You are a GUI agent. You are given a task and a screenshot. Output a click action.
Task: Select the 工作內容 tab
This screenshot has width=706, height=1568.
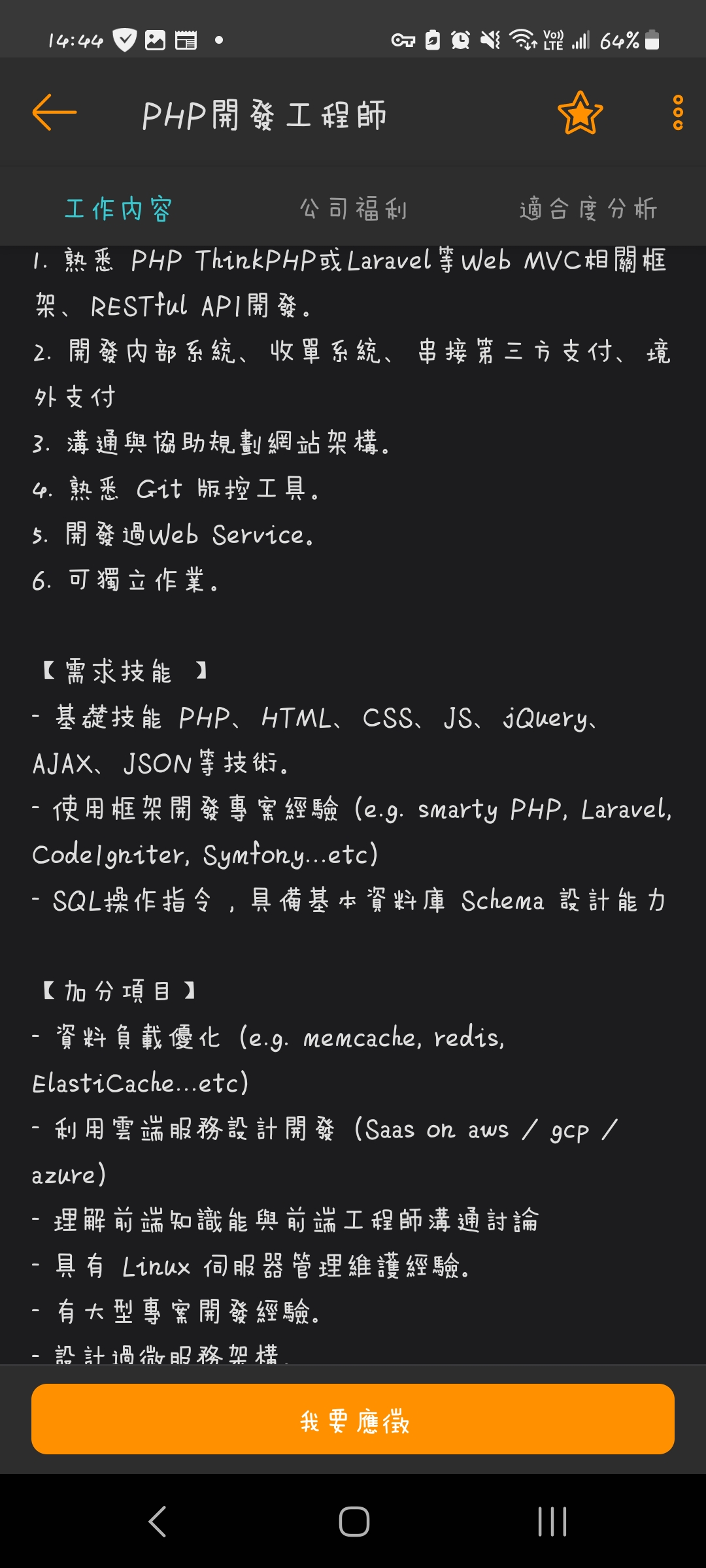[x=118, y=210]
